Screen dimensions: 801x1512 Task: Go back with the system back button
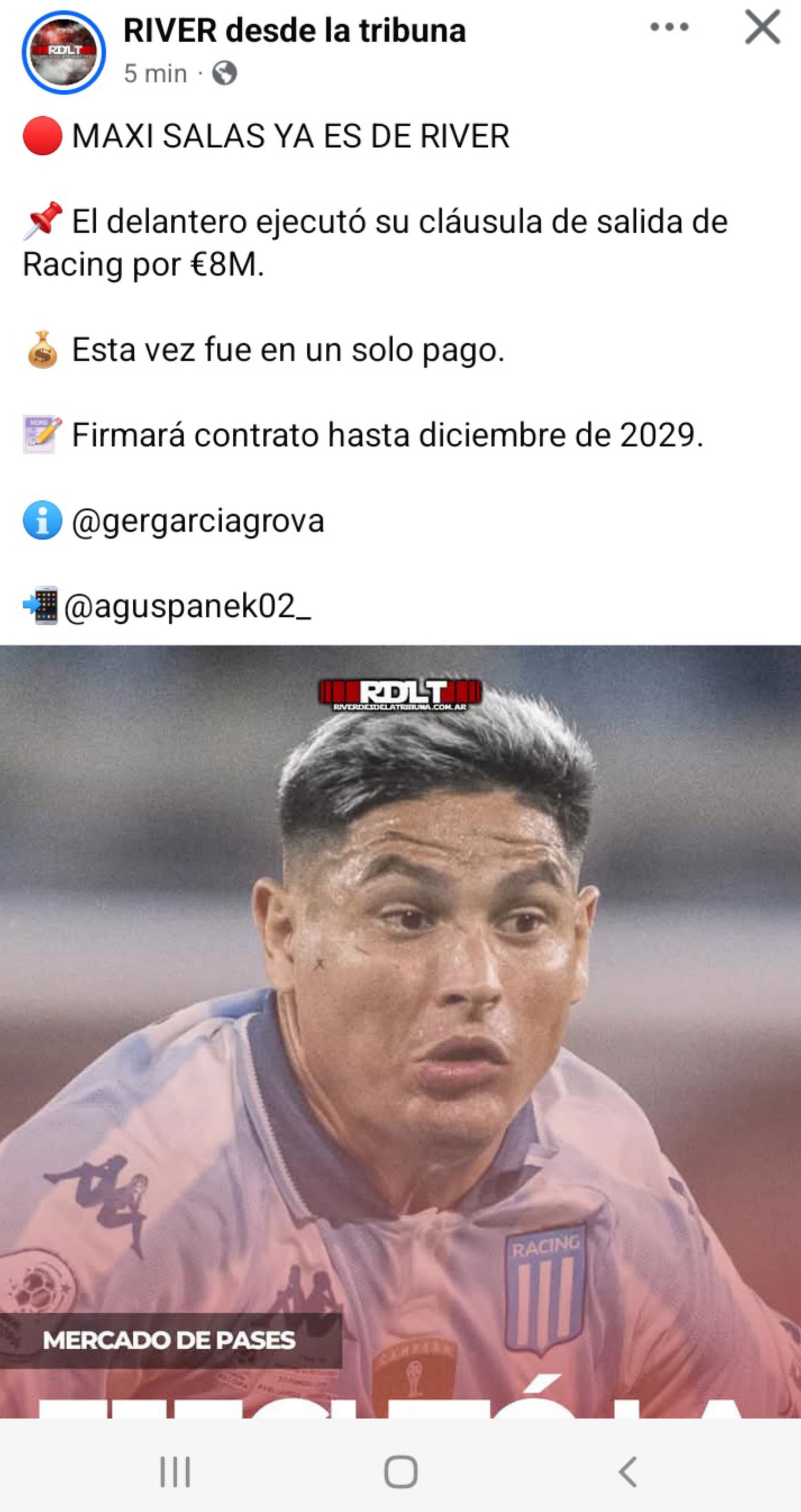point(627,1471)
